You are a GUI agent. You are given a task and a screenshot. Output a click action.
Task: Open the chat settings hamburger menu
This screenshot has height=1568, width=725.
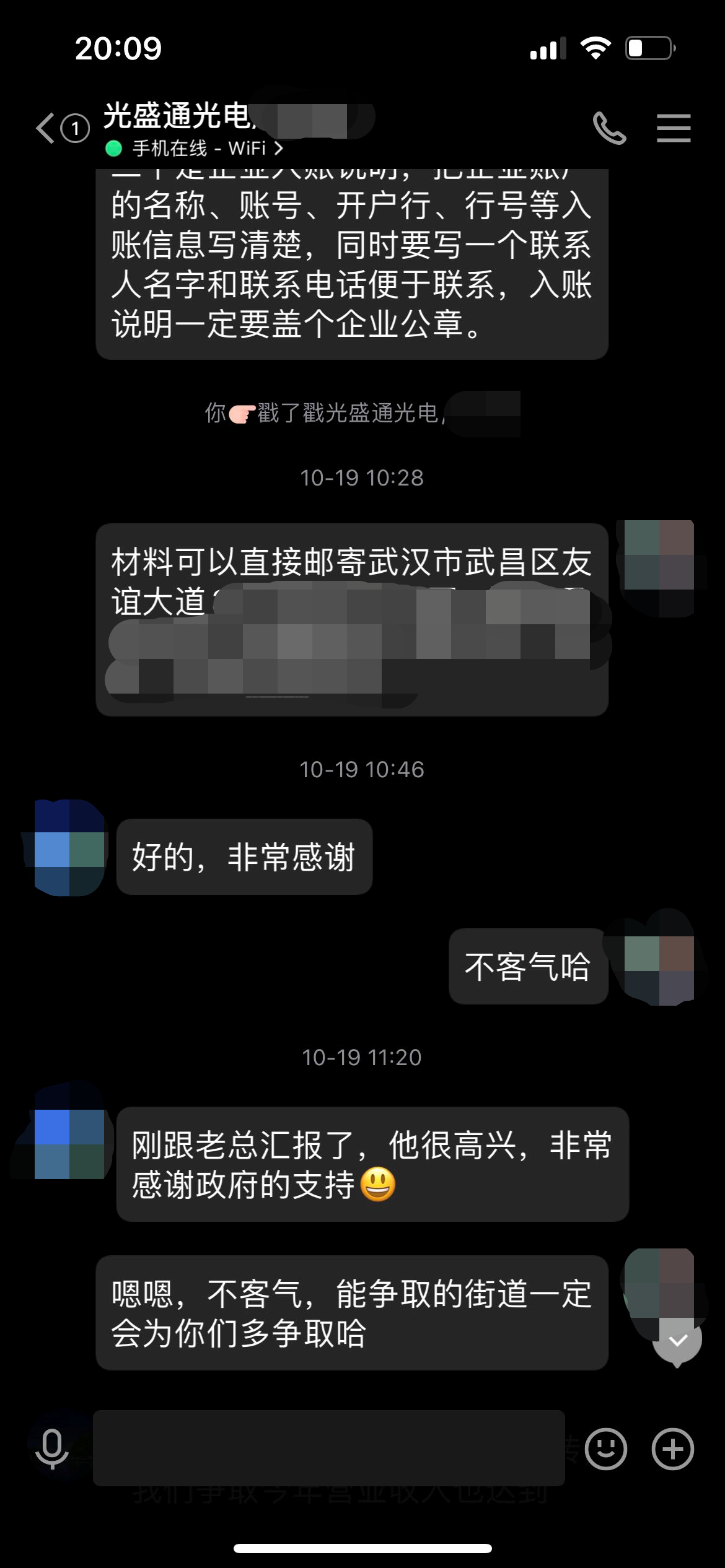tap(674, 128)
